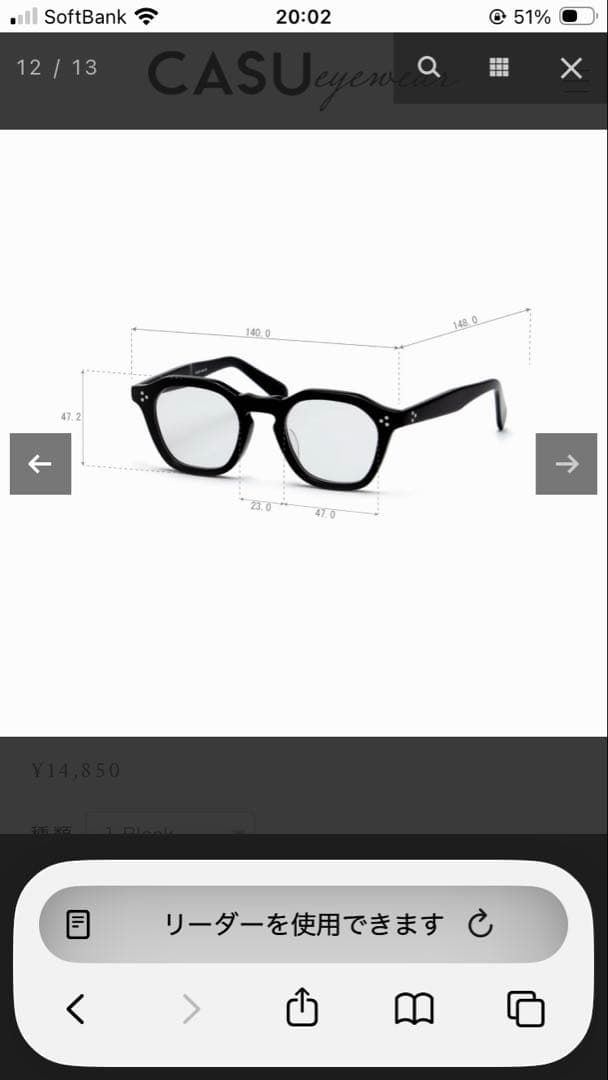
Task: Reload the current page
Action: pos(481,924)
